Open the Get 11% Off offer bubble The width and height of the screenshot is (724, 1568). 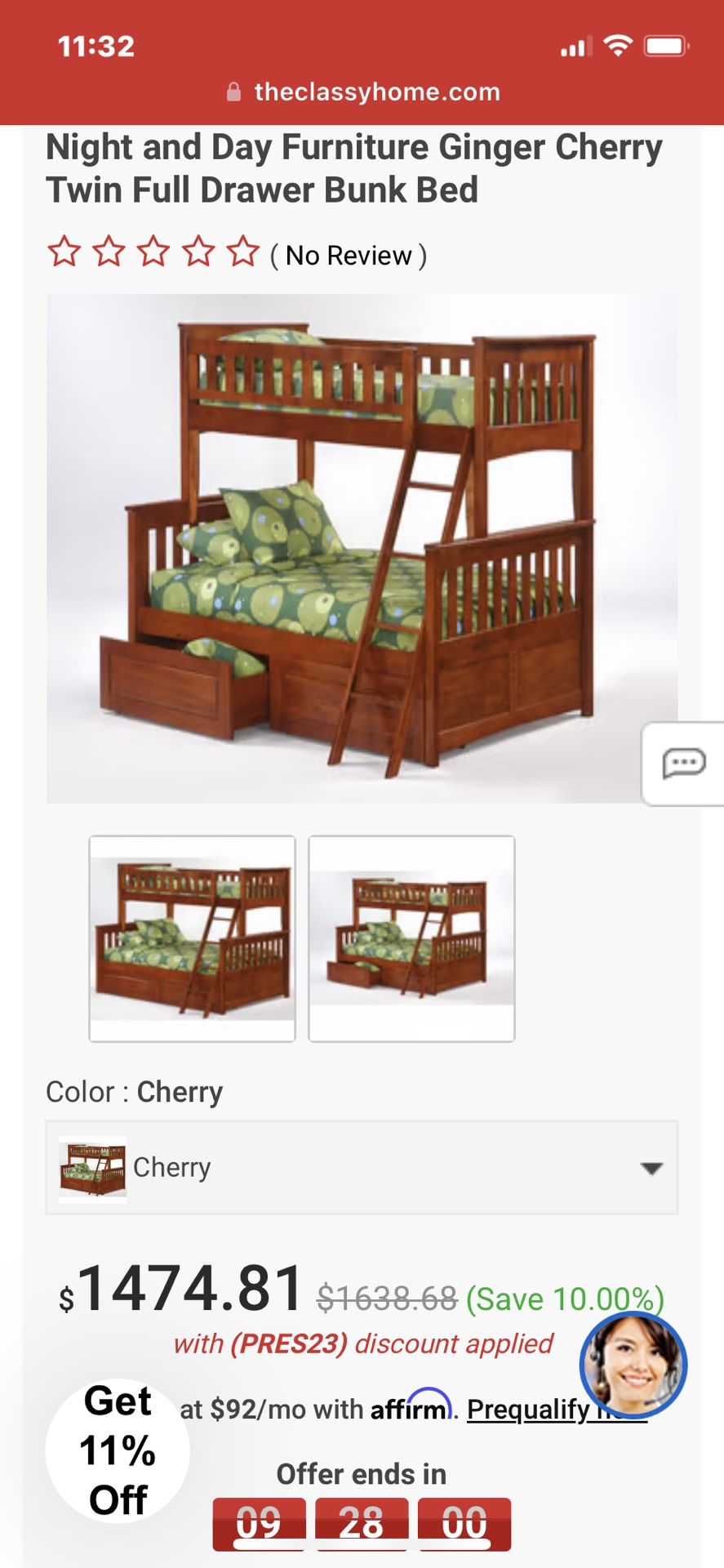[118, 1450]
